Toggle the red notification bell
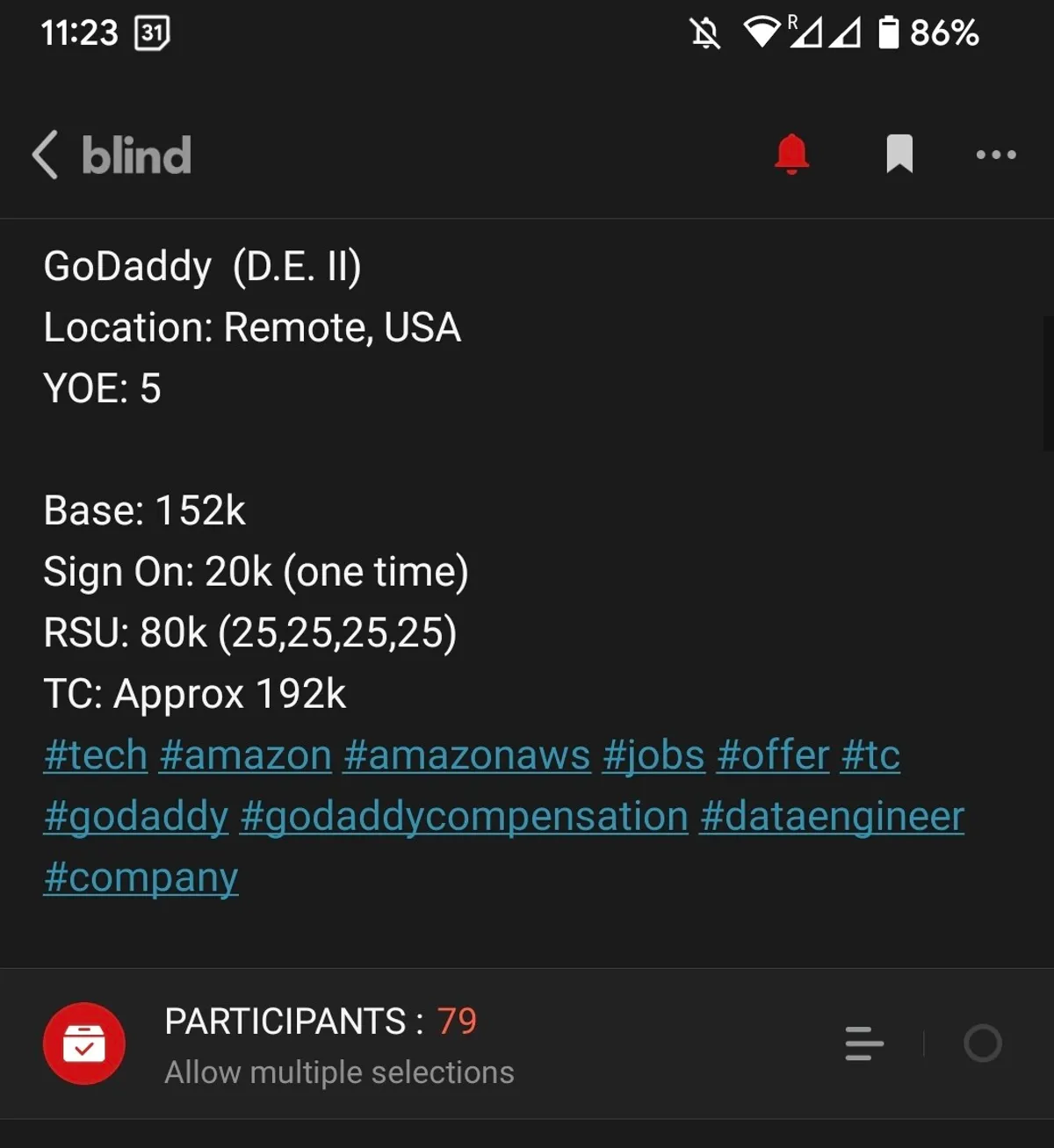Screen dimensions: 1054x1148 point(791,155)
